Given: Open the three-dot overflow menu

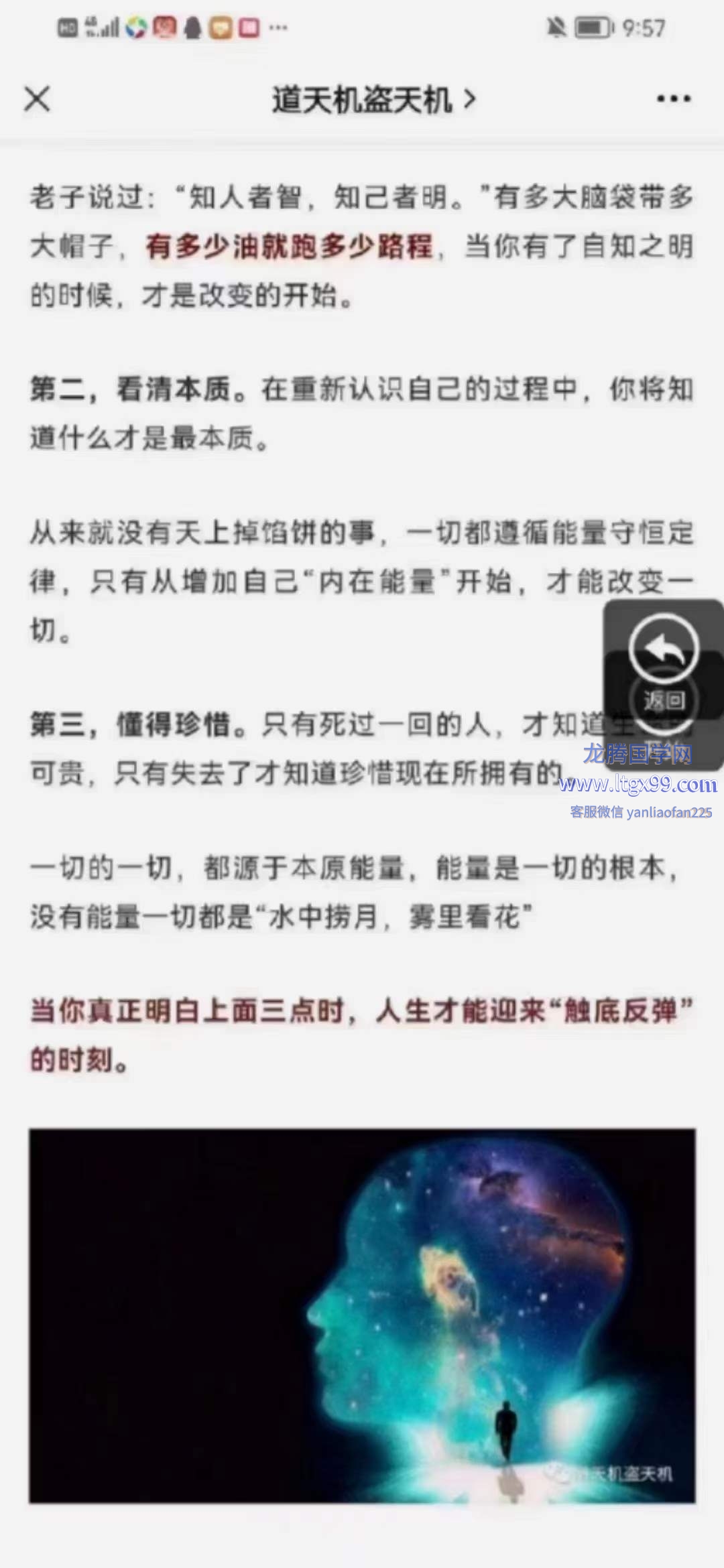Looking at the screenshot, I should click(673, 99).
